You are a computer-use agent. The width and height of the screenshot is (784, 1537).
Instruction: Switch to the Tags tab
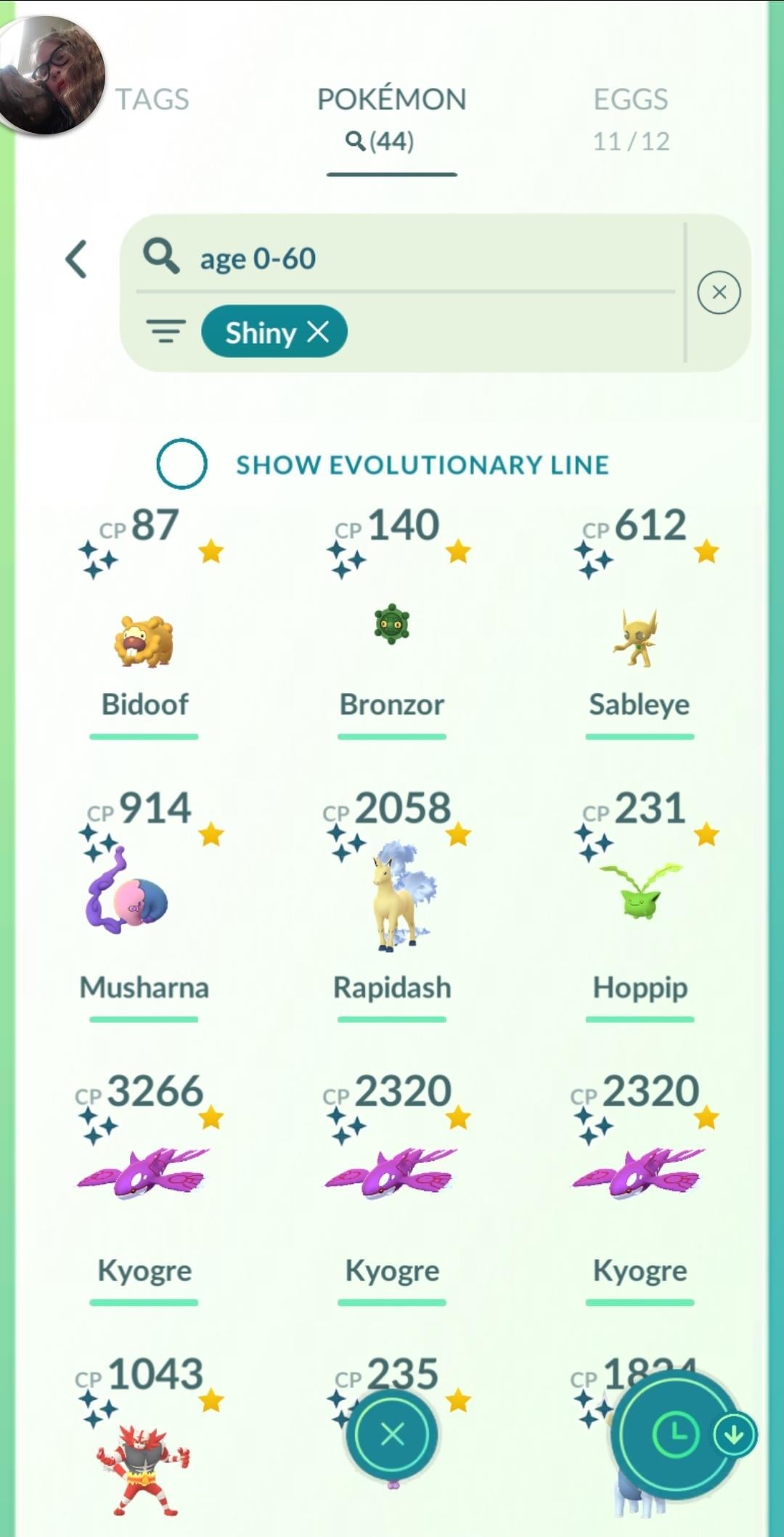point(152,100)
